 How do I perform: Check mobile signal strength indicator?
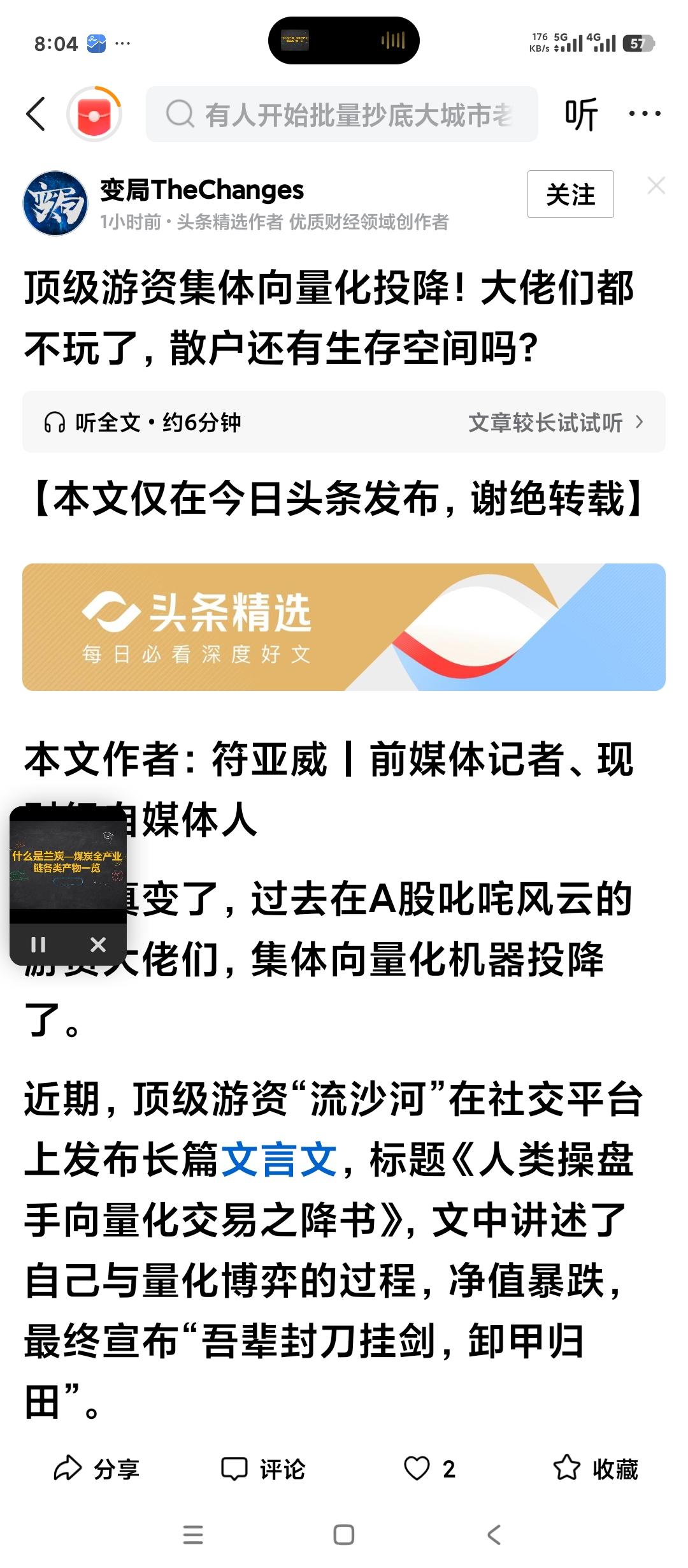[x=573, y=45]
